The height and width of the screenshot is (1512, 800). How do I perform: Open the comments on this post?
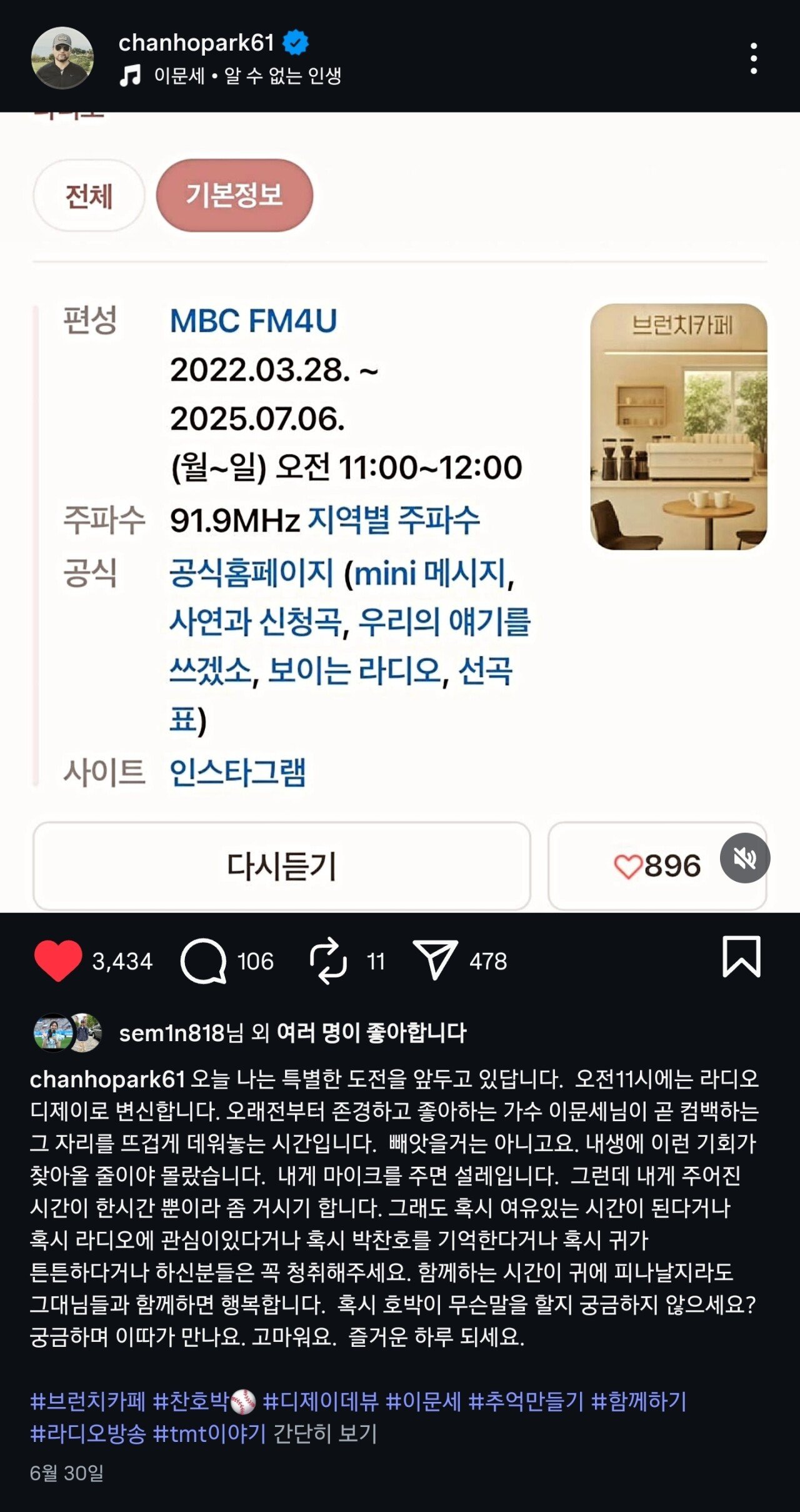(204, 961)
